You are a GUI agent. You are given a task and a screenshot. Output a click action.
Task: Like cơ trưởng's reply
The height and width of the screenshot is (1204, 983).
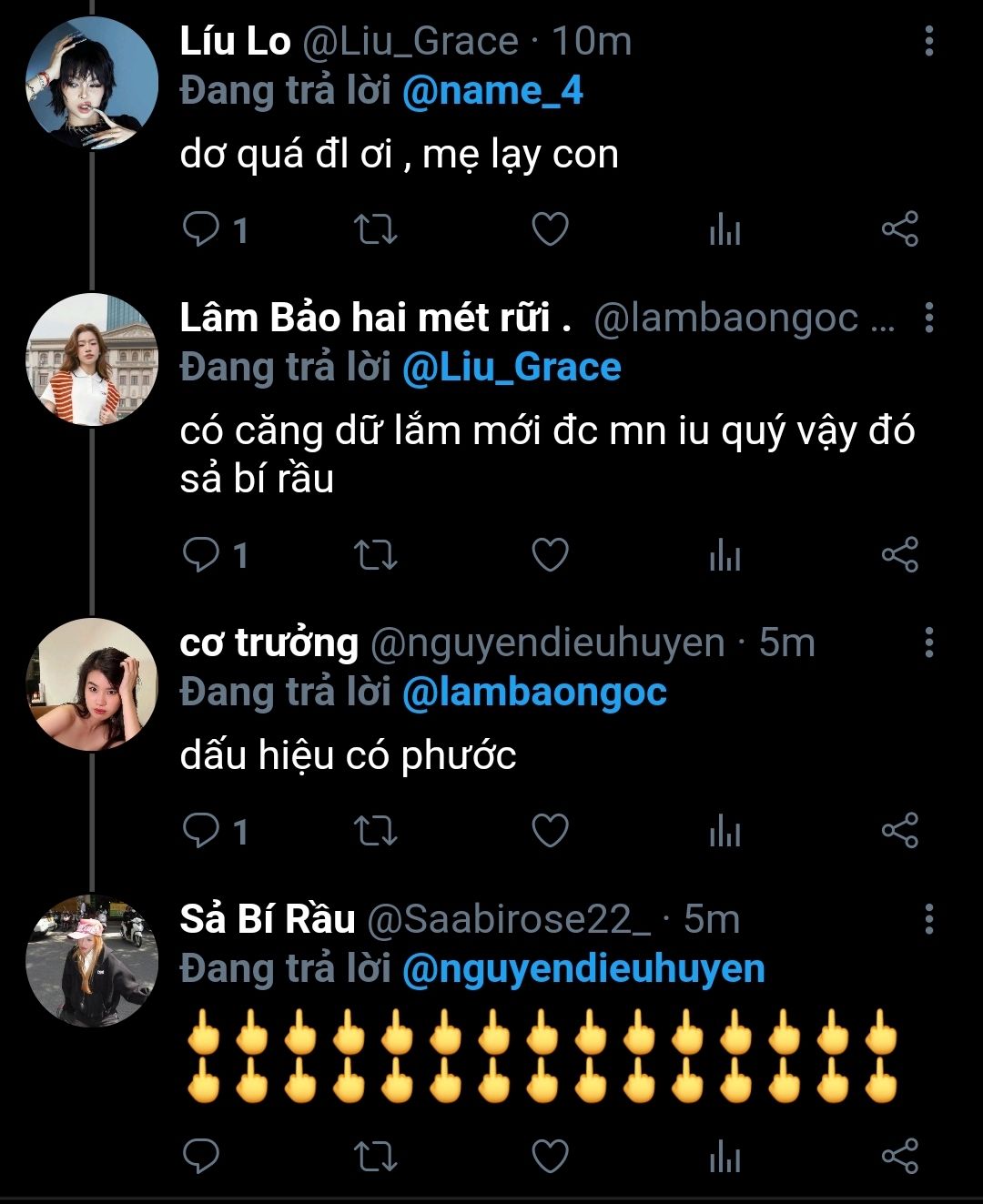tap(550, 831)
